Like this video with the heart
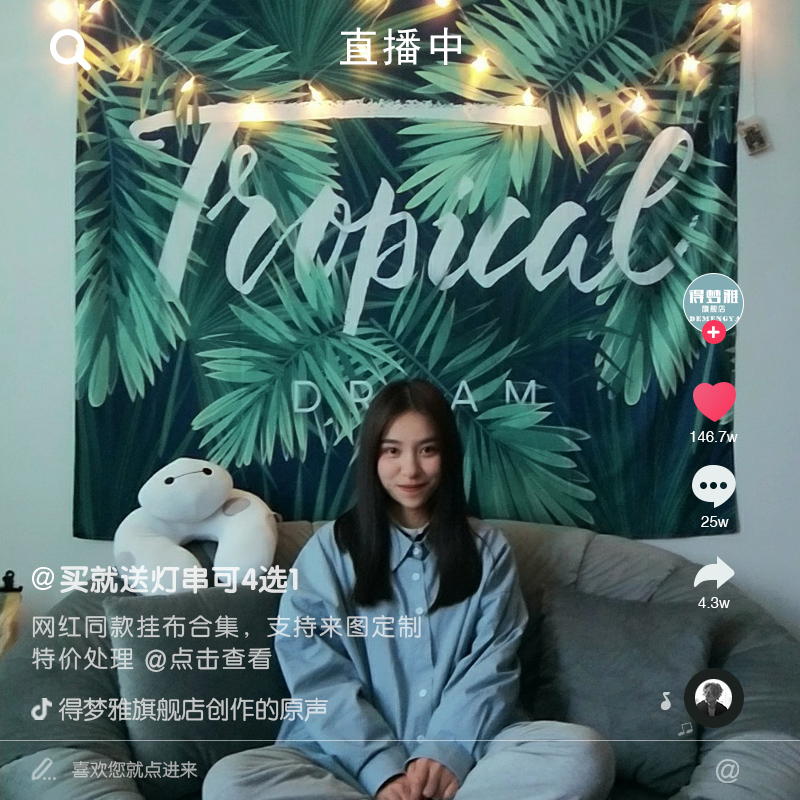The image size is (800, 800). pos(714,402)
